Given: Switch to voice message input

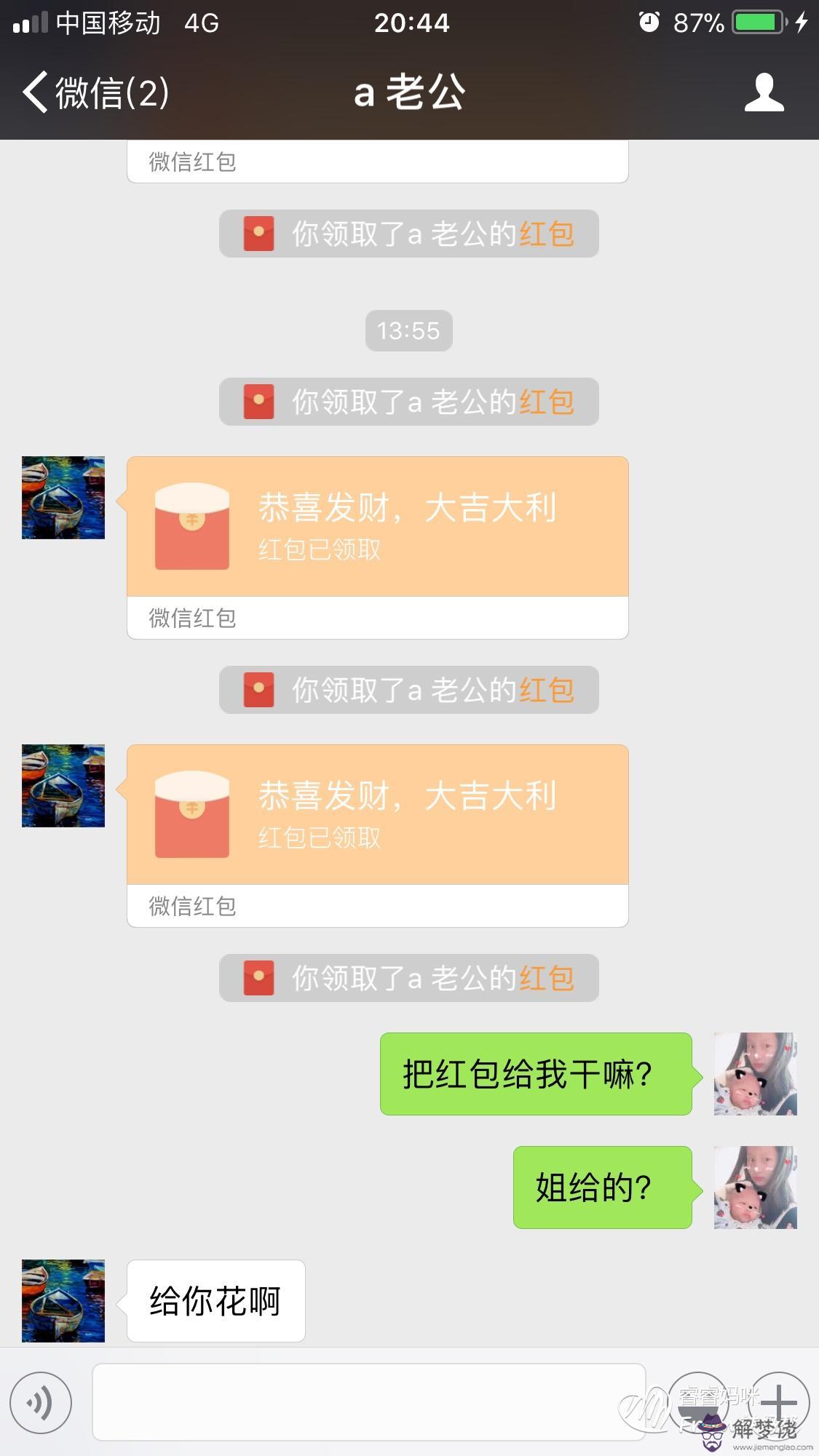Looking at the screenshot, I should click(41, 1402).
